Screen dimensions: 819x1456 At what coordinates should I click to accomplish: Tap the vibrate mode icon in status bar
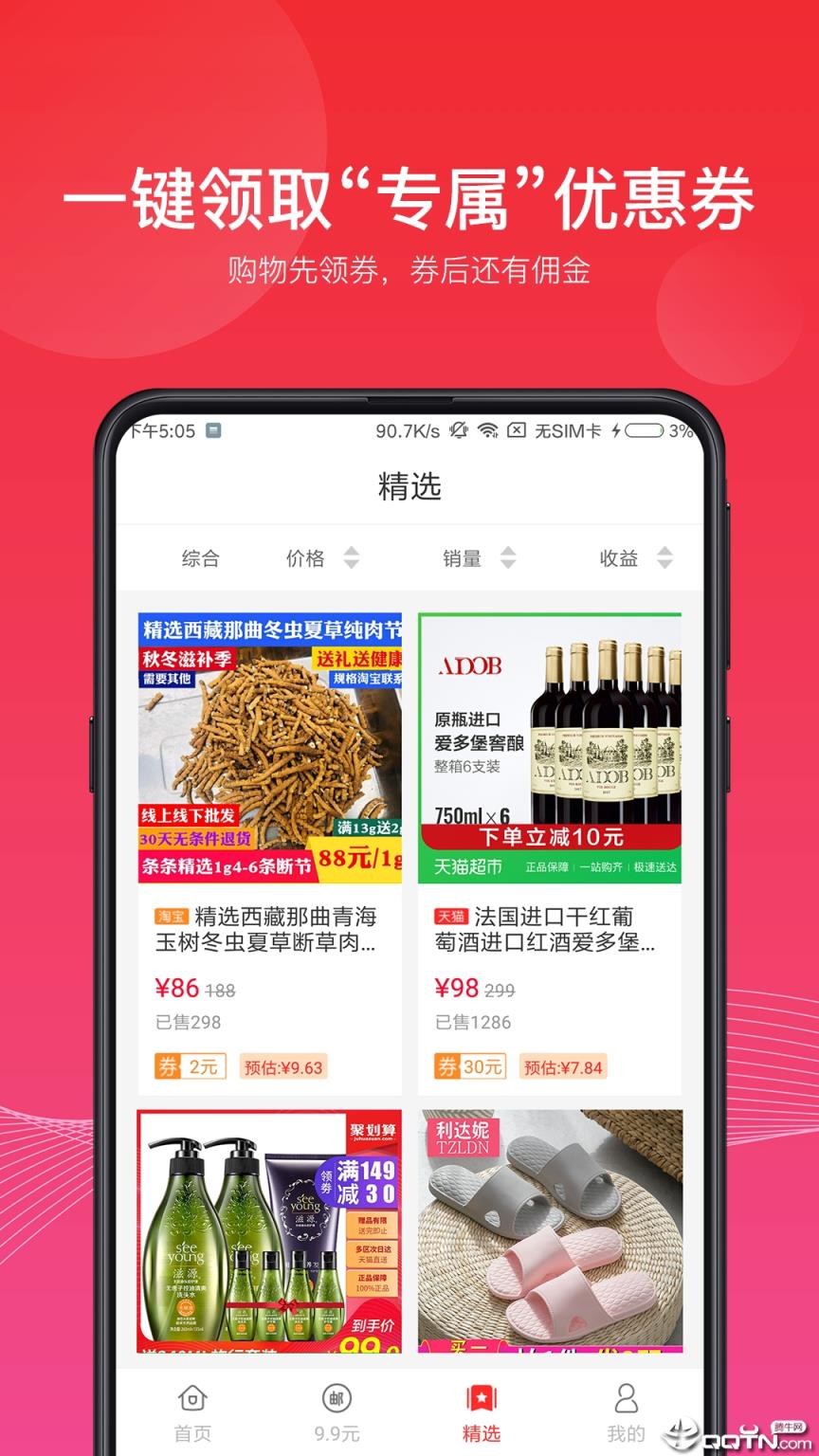[458, 429]
